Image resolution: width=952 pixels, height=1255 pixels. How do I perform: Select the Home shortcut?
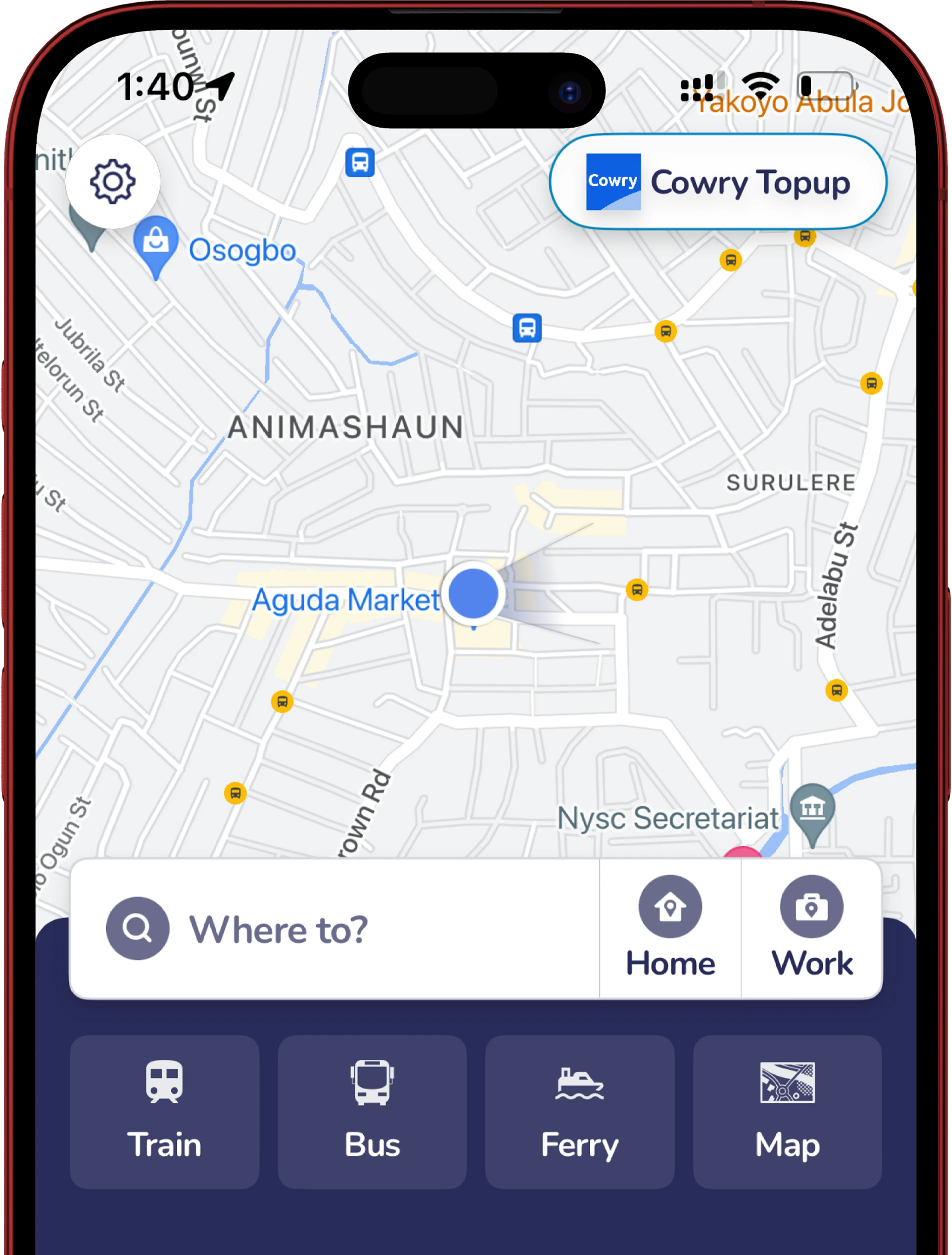pyautogui.click(x=670, y=928)
